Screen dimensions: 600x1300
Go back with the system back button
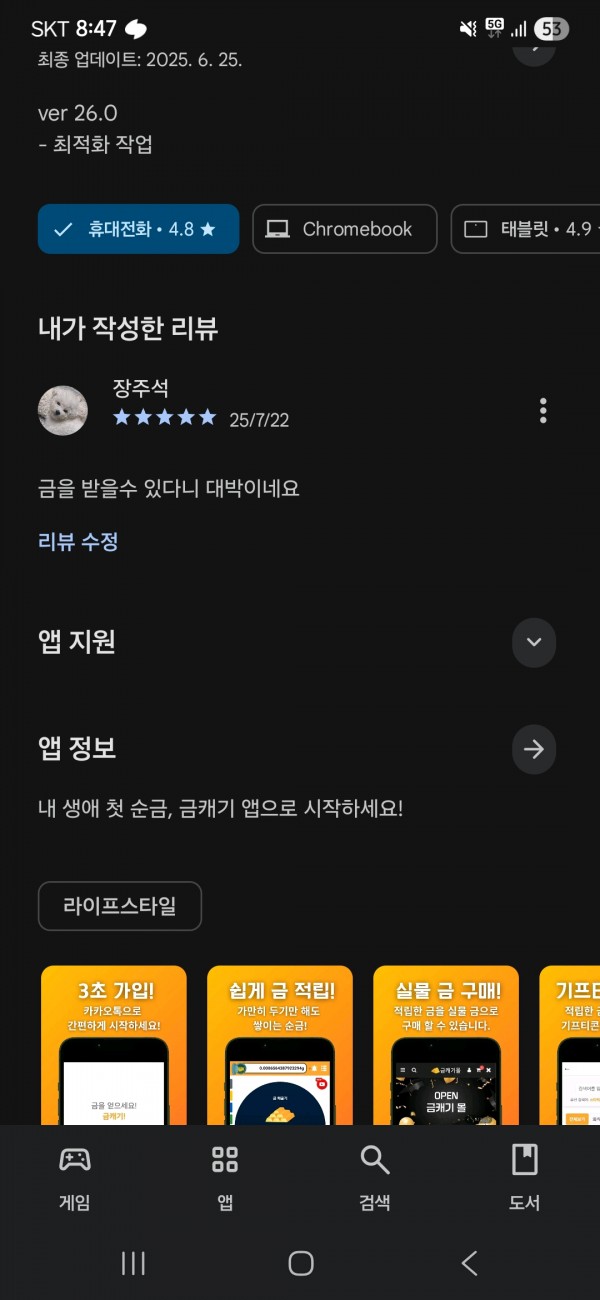[x=469, y=1263]
